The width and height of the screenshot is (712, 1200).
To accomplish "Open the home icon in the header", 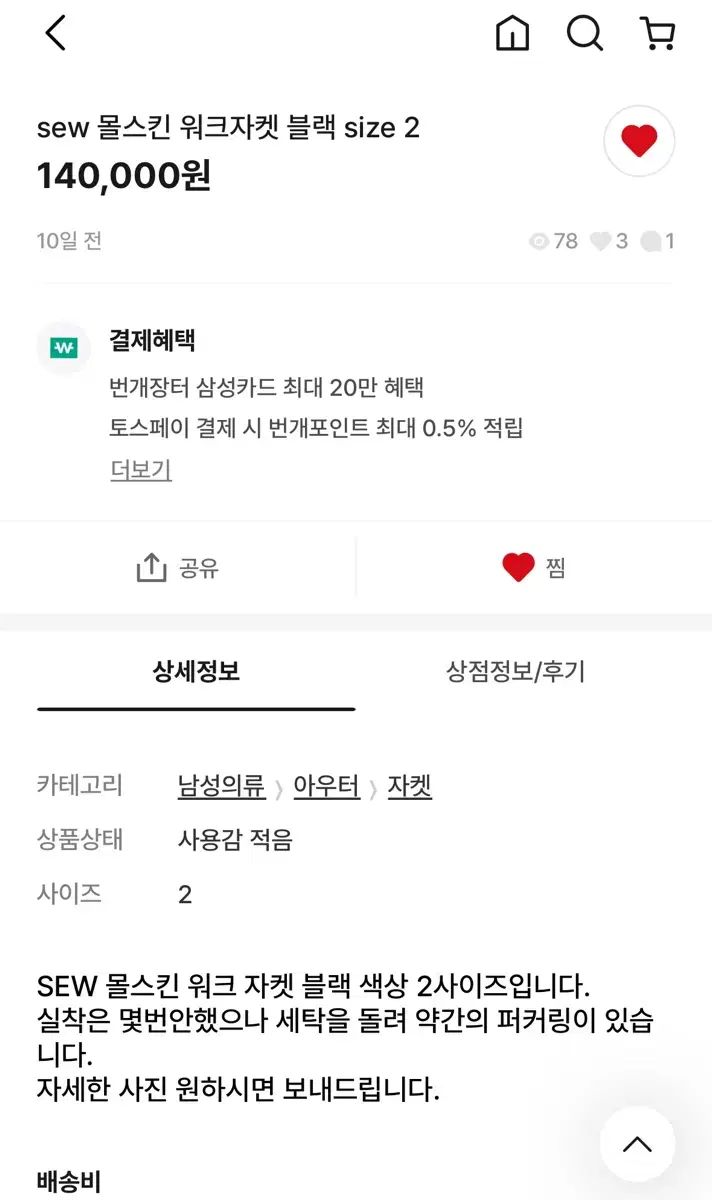I will (512, 34).
